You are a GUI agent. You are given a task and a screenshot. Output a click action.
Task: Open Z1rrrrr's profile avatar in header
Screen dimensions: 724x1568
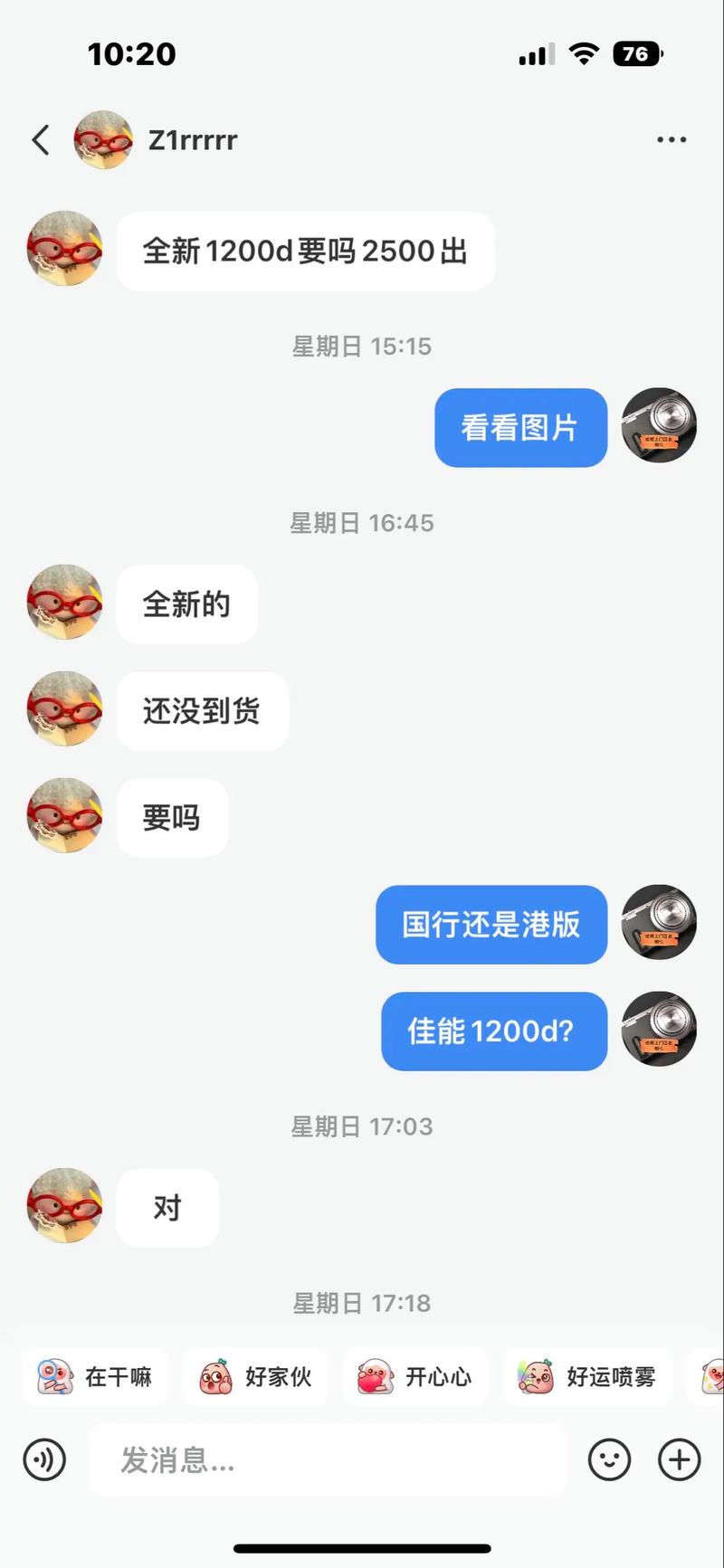point(103,140)
